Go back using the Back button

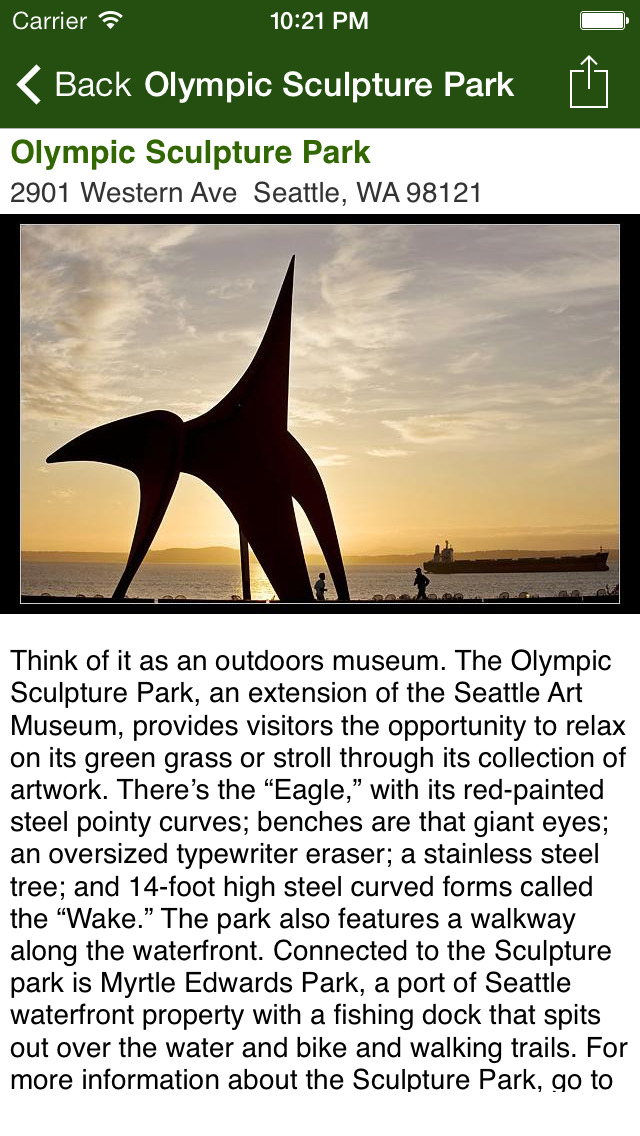(73, 85)
